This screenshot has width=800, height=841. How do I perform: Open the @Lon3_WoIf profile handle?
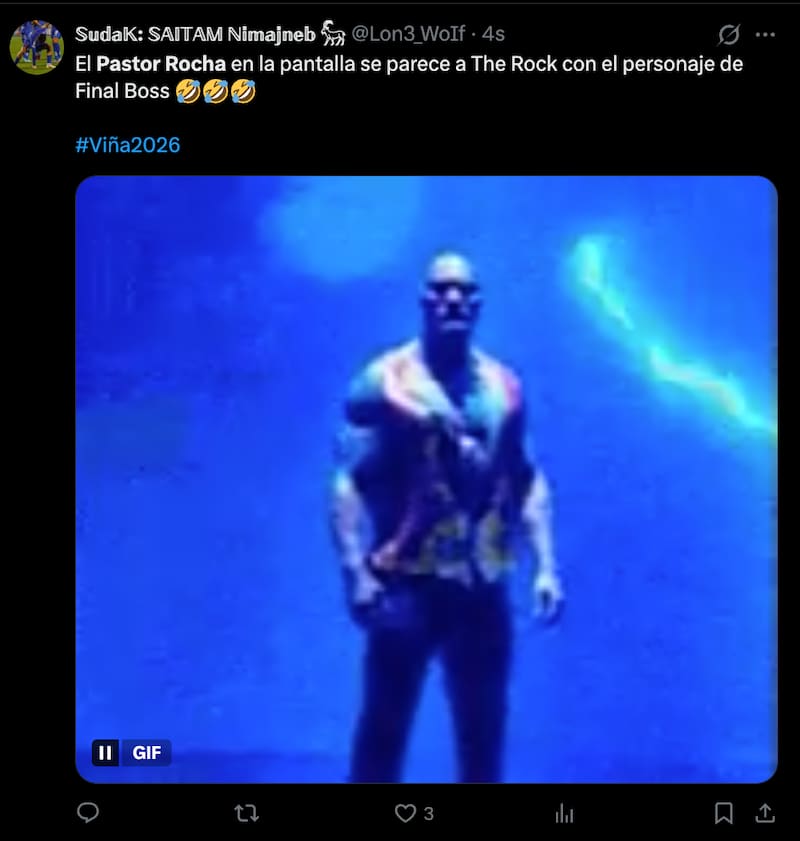[x=408, y=34]
